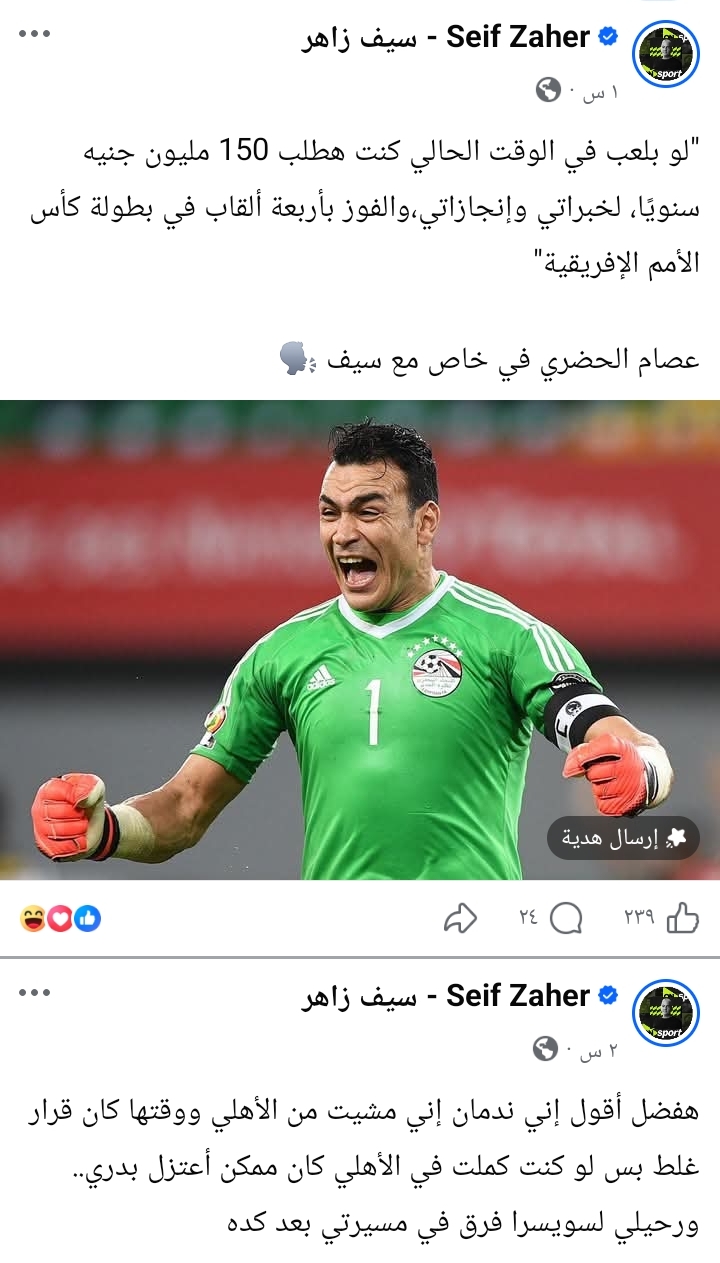Image resolution: width=720 pixels, height=1263 pixels.
Task: Share the Essam El-Hadary post
Action: [x=460, y=917]
